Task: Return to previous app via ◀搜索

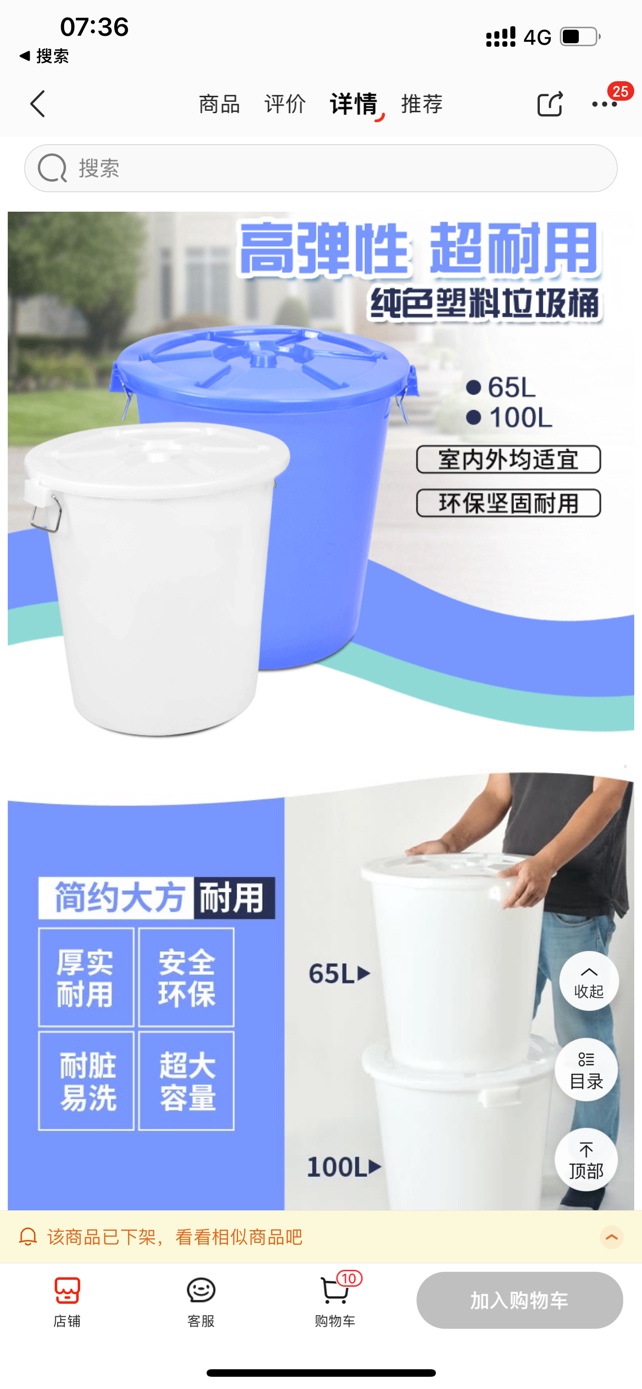Action: pyautogui.click(x=44, y=56)
